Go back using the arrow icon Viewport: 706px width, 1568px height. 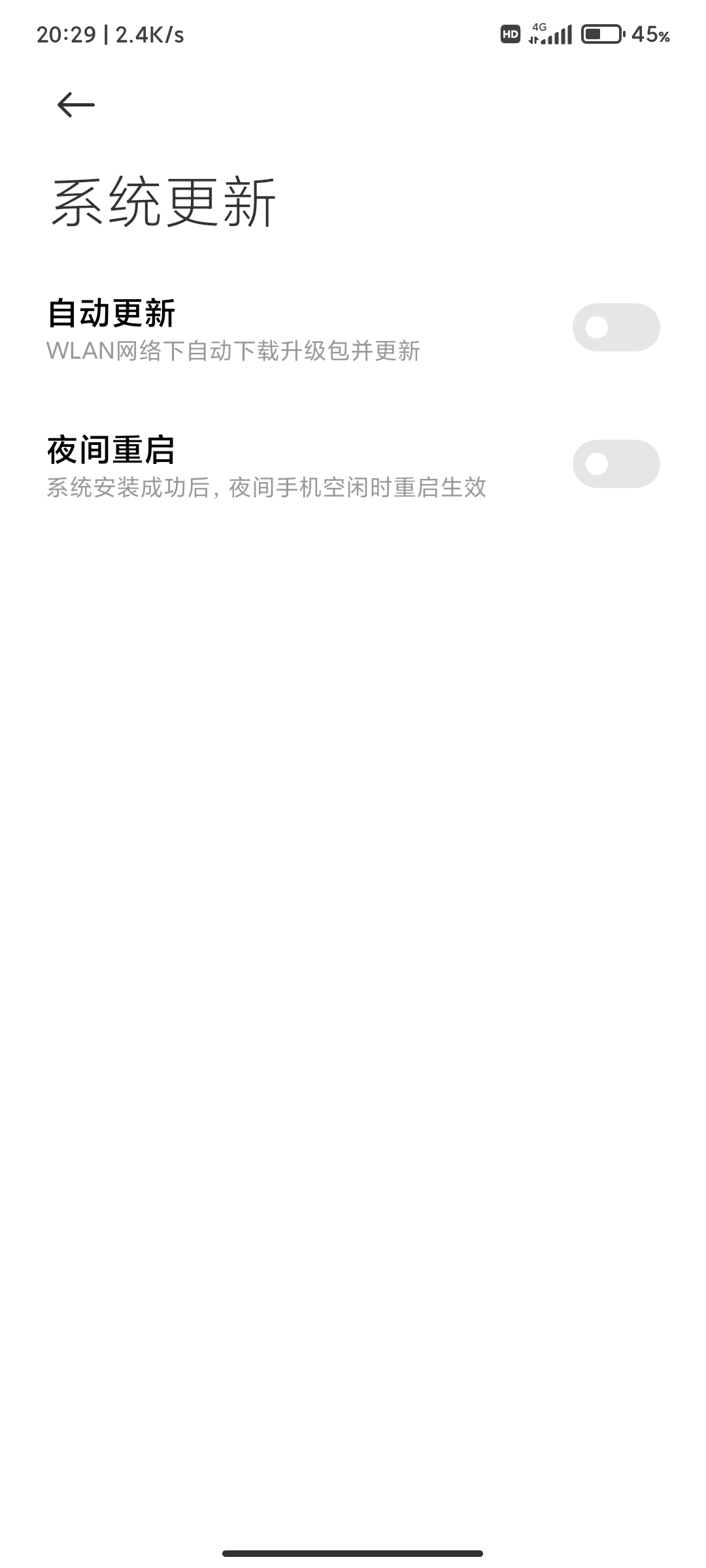click(76, 105)
